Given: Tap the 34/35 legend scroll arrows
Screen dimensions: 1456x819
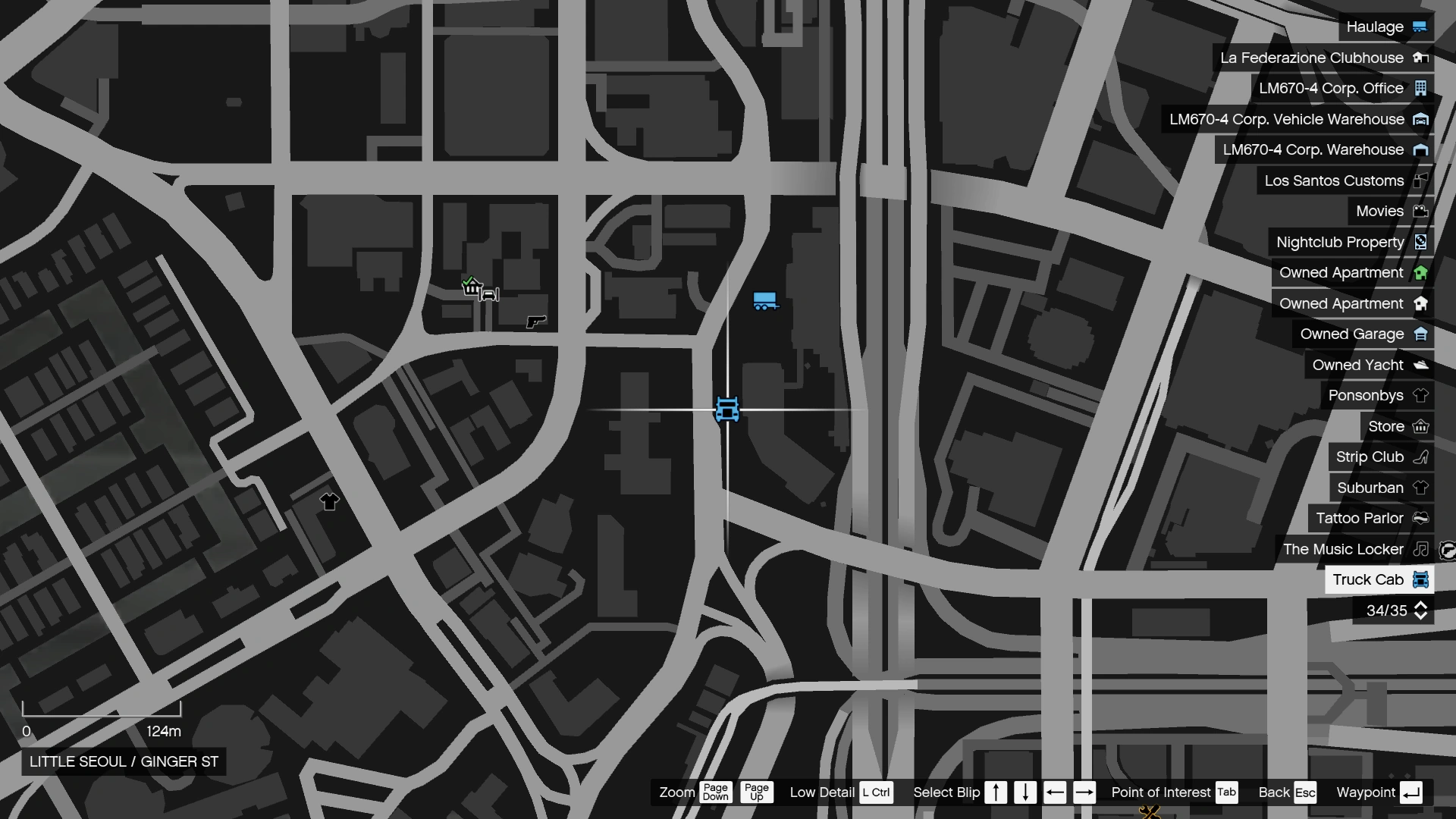Looking at the screenshot, I should point(1420,610).
